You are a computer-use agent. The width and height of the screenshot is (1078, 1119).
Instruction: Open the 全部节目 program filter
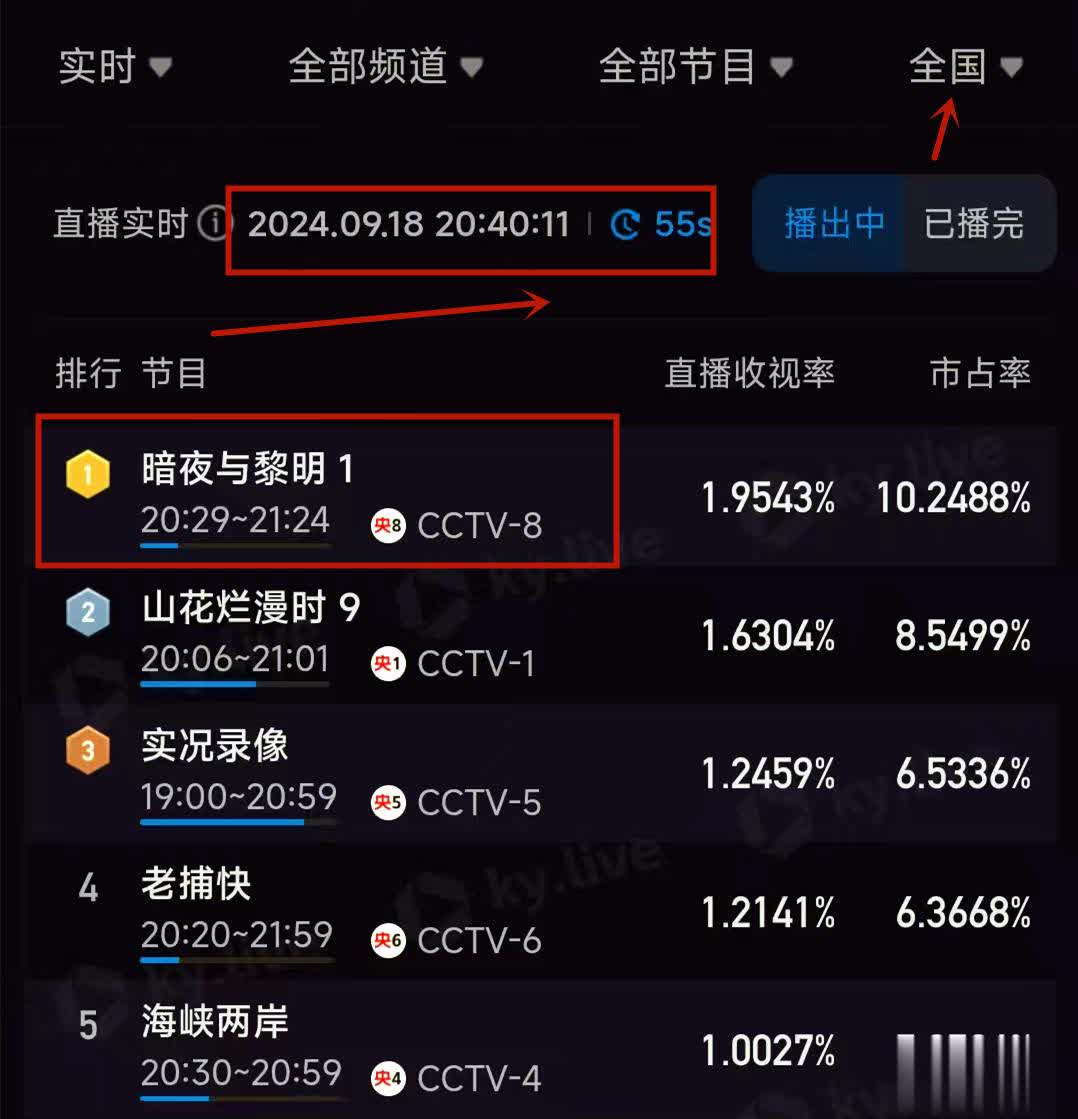pyautogui.click(x=695, y=67)
